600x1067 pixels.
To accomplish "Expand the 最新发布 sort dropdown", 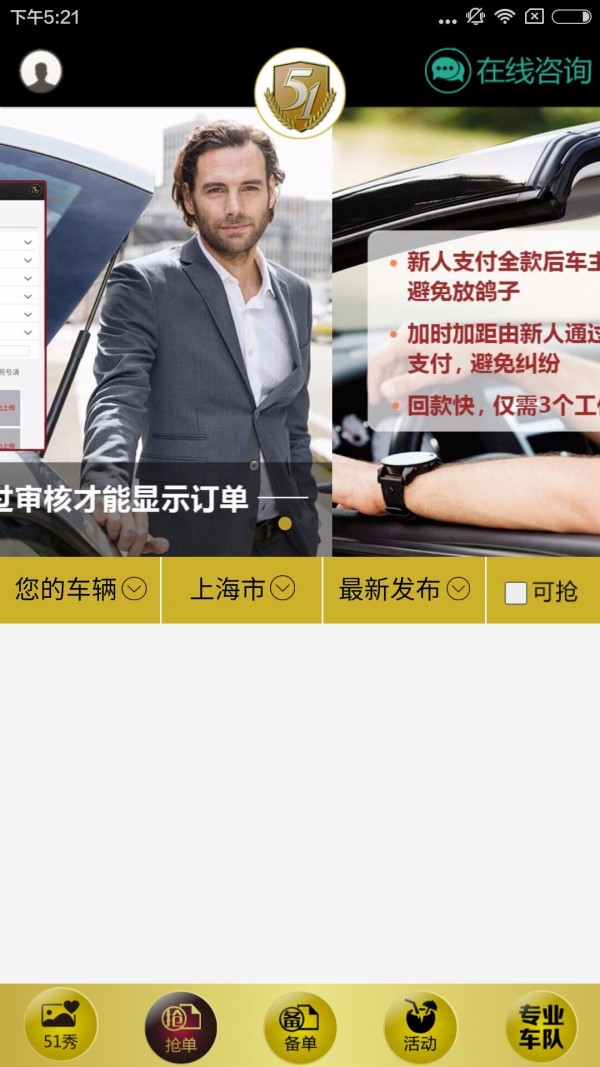I will [404, 590].
